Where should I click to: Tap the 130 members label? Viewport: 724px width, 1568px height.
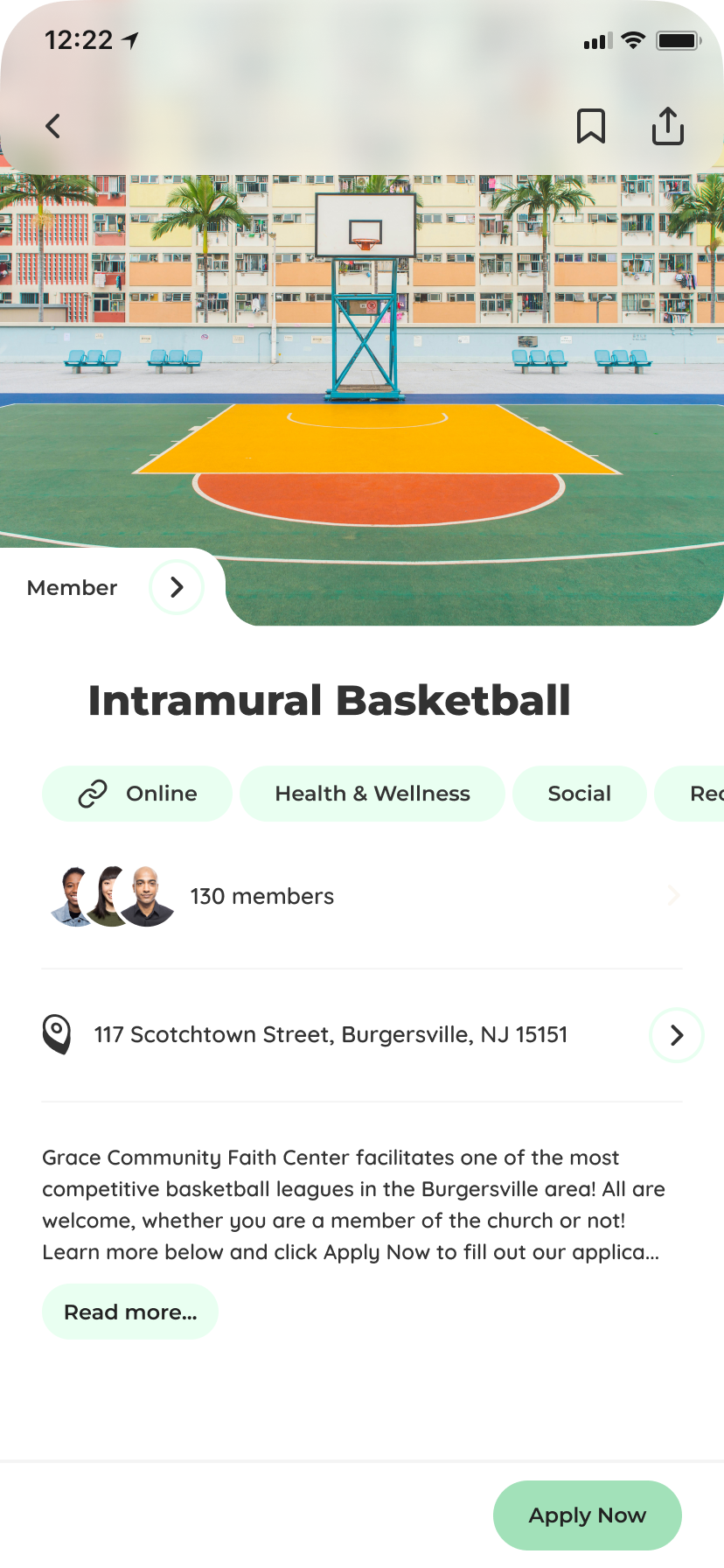pos(261,895)
